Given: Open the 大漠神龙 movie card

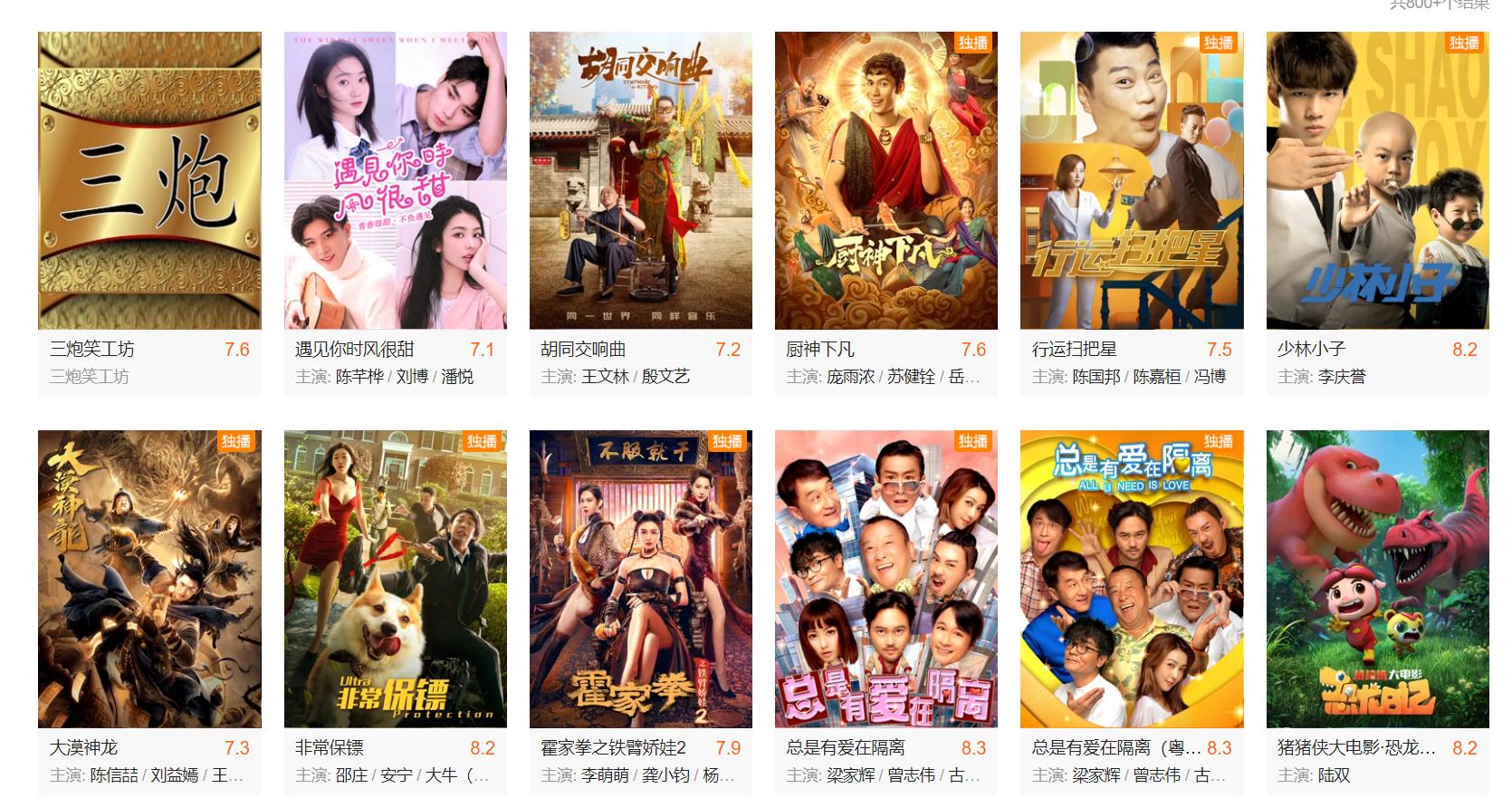Looking at the screenshot, I should 149,580.
